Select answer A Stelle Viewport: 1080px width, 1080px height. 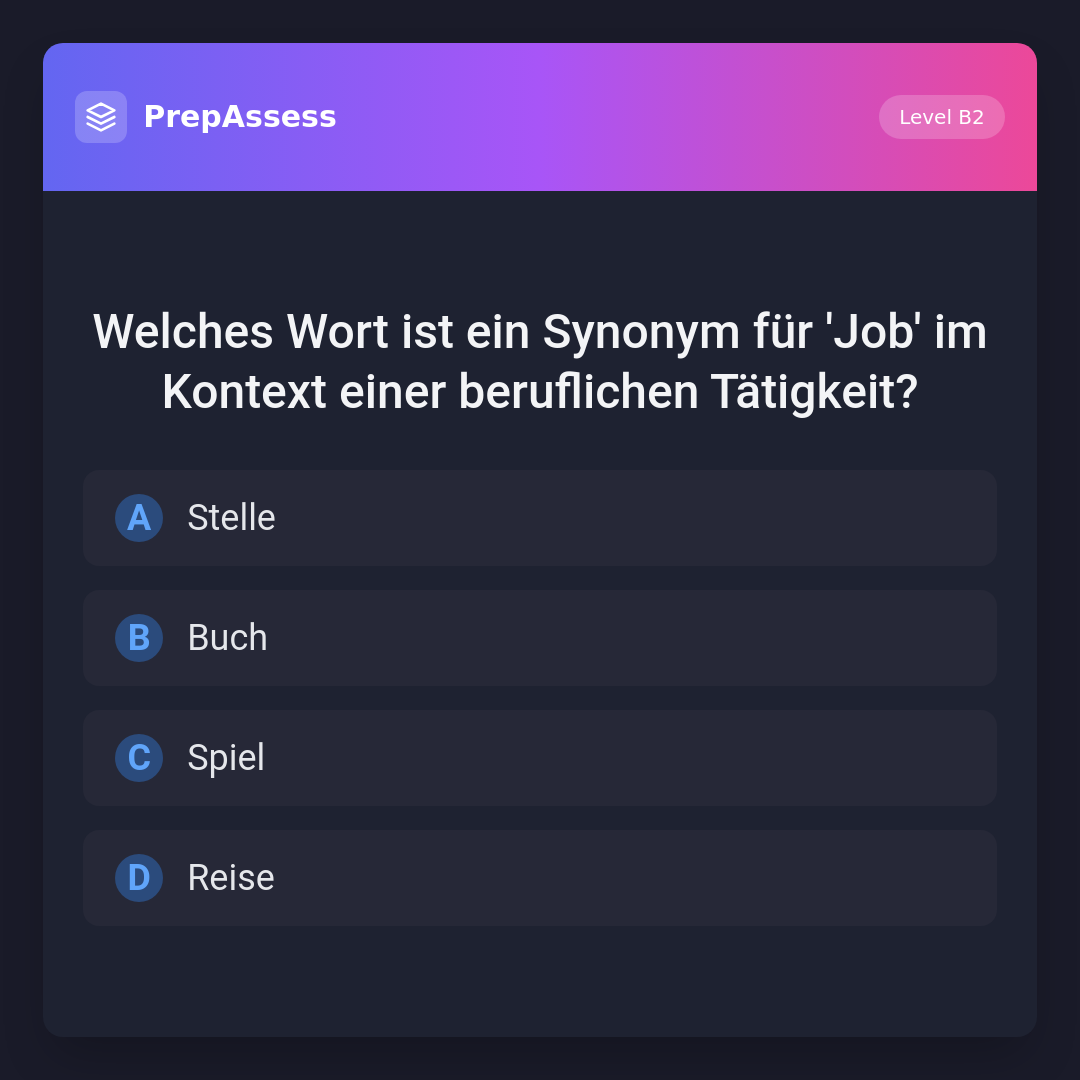pos(540,518)
